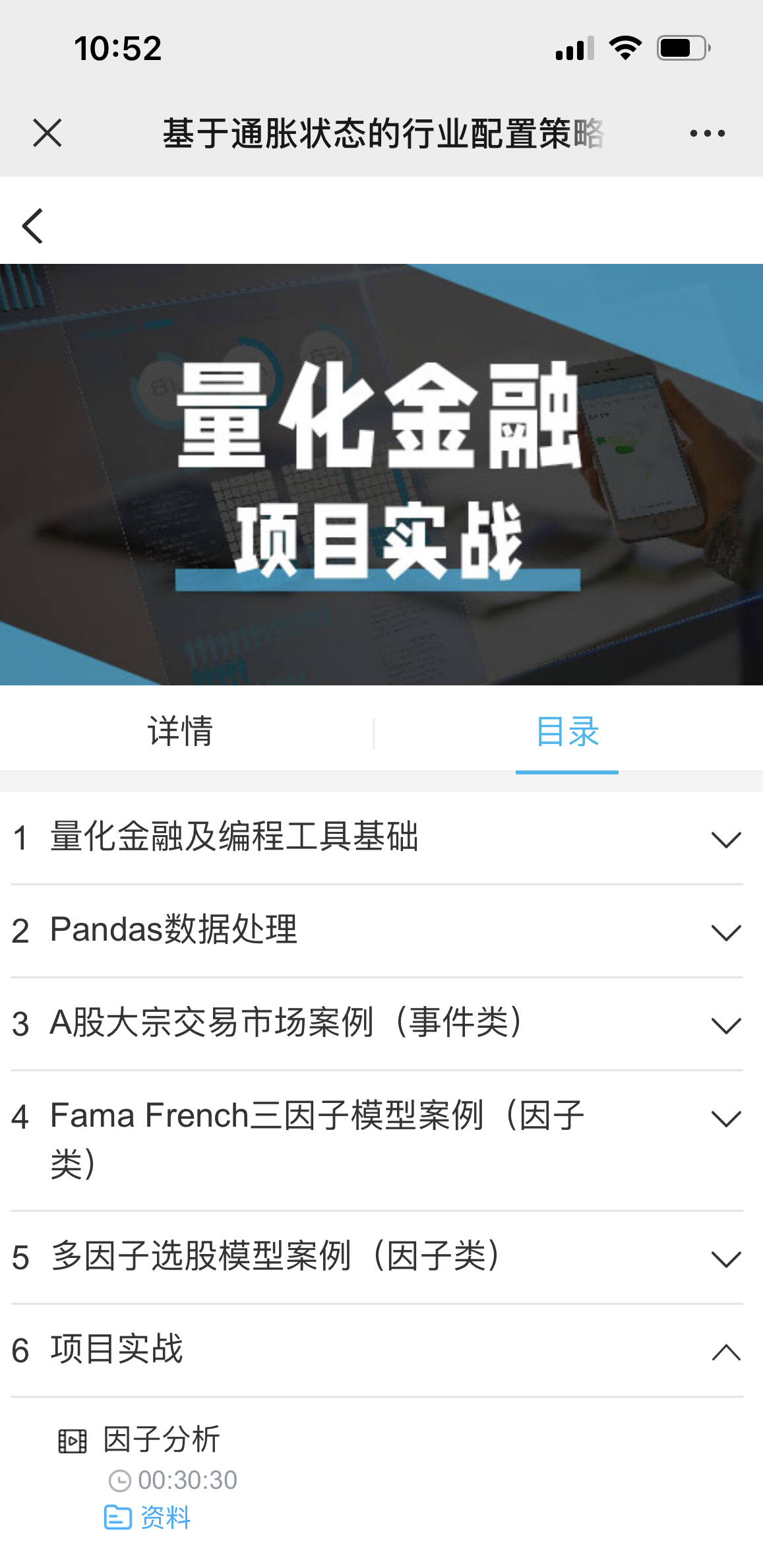Select the 目录 tab

click(x=567, y=732)
